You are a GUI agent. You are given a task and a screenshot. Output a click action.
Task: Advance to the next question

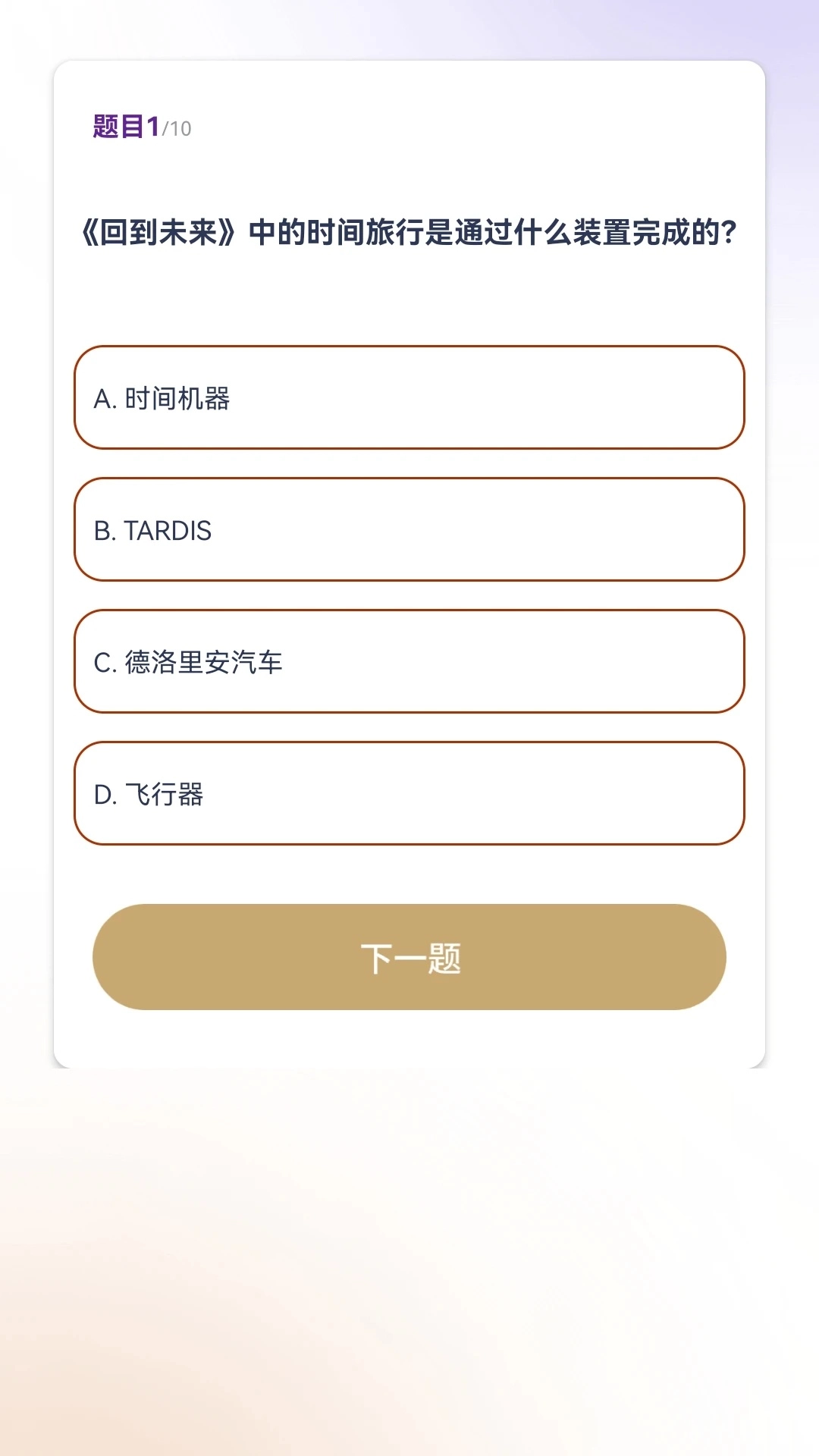point(409,958)
